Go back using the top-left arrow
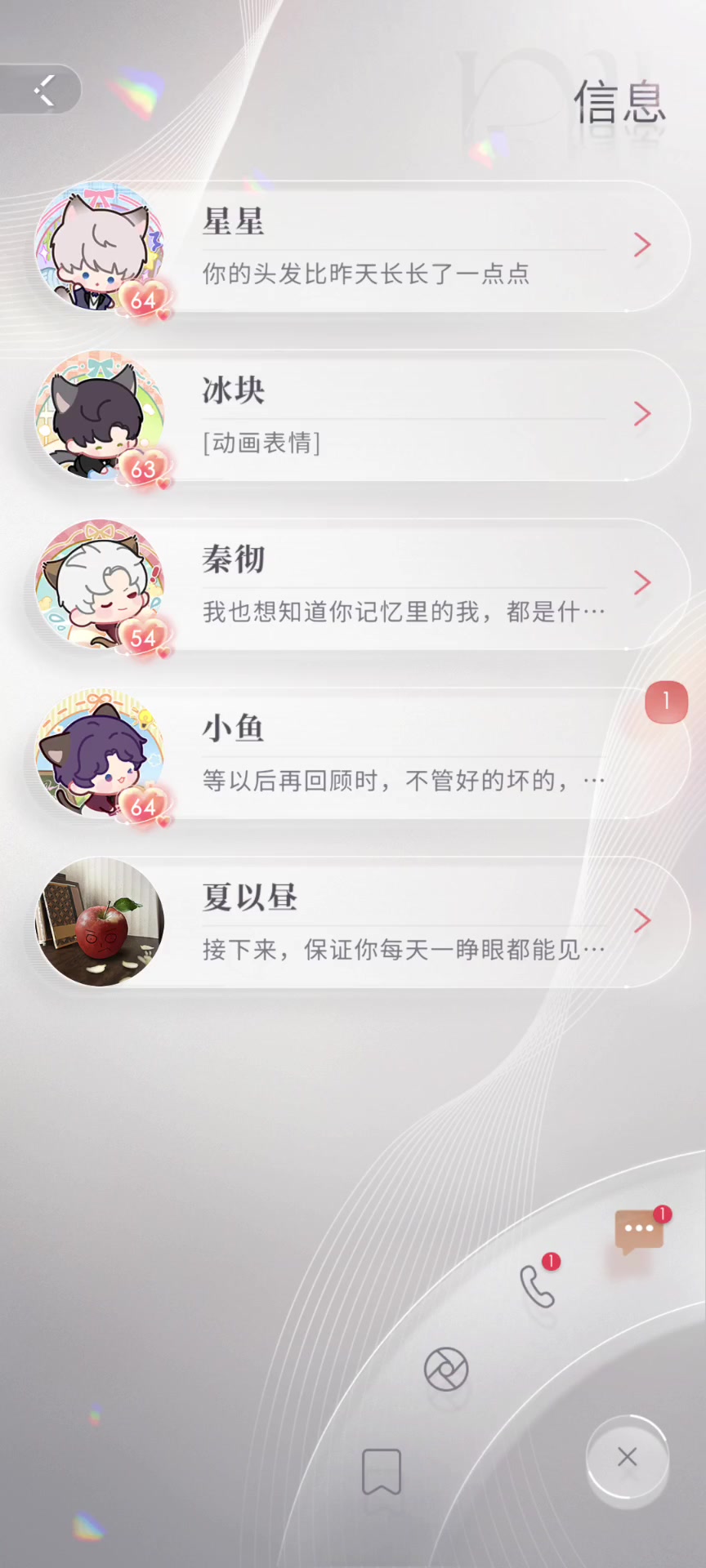706x1568 pixels. 42,90
